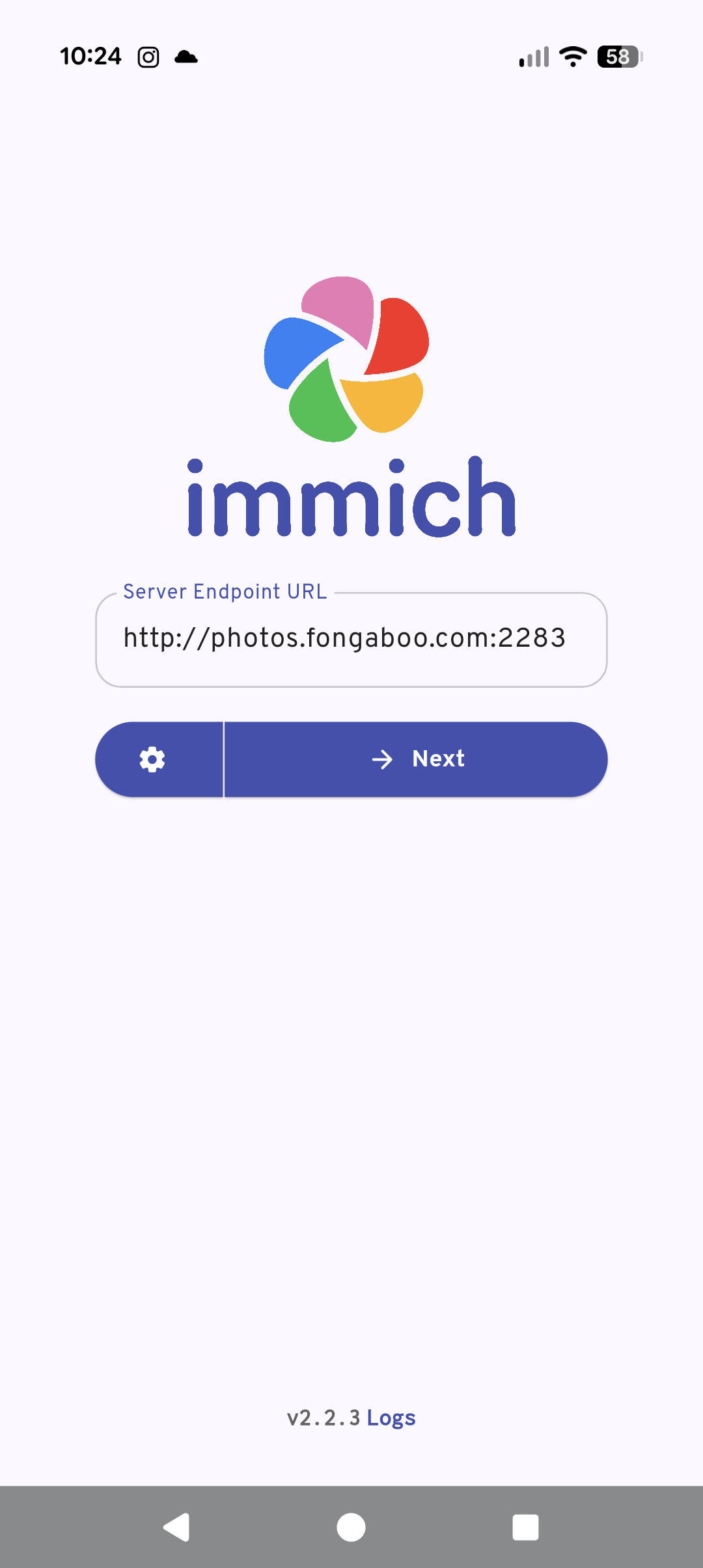
Task: Focus the Server Endpoint URL field
Action: (x=351, y=639)
